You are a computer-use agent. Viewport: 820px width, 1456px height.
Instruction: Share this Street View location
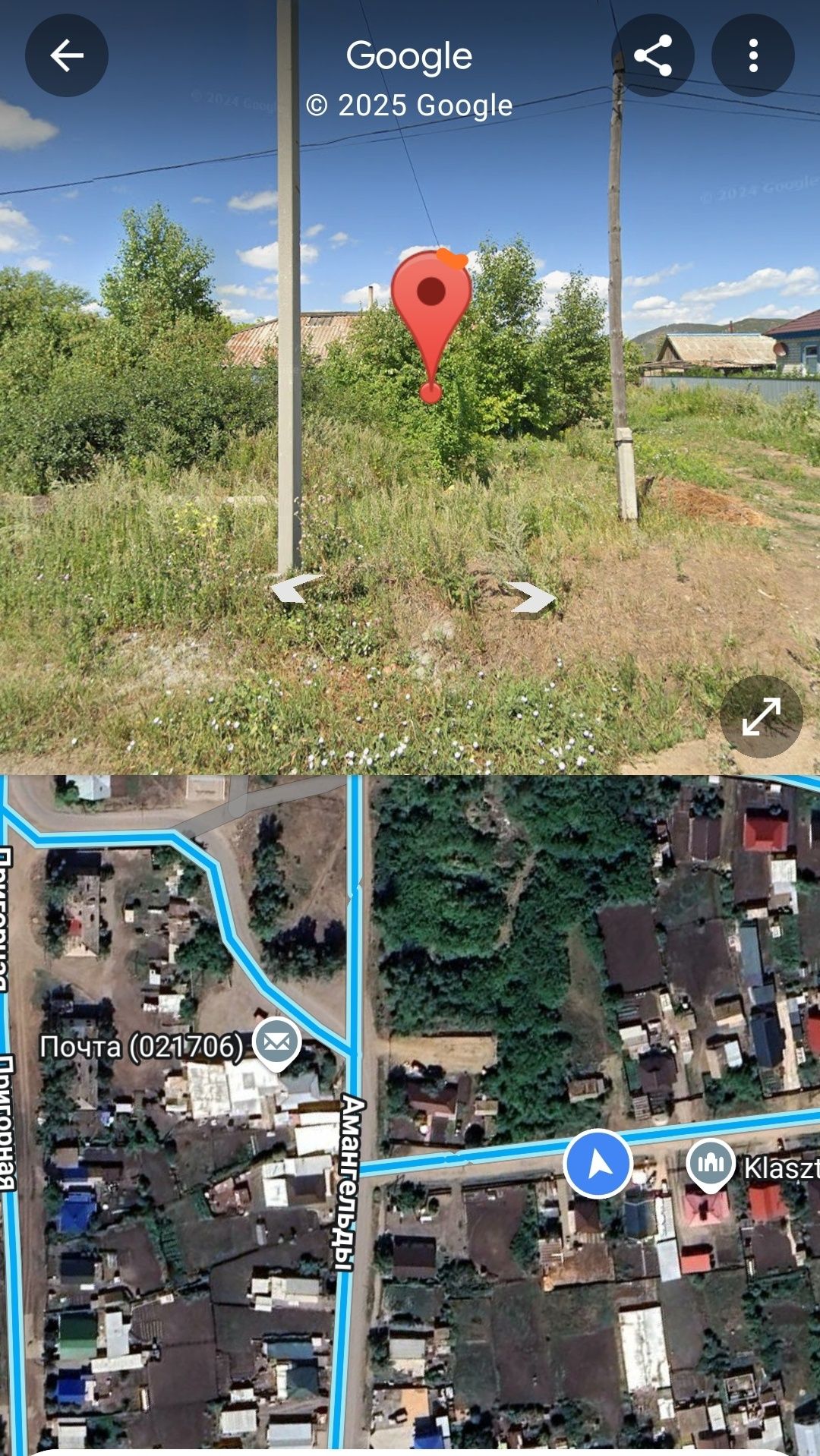point(653,55)
